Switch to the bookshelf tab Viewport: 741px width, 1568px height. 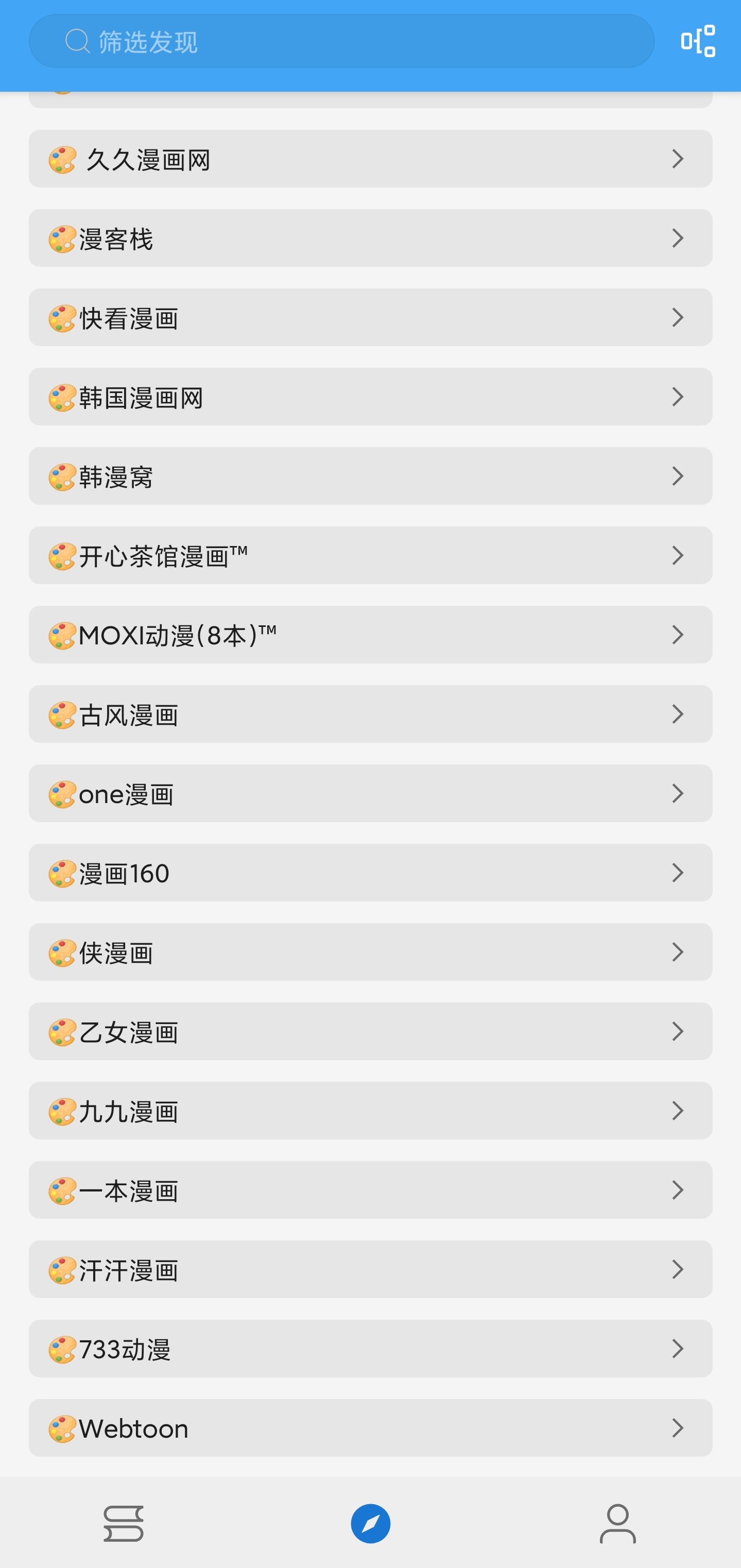tap(124, 1524)
